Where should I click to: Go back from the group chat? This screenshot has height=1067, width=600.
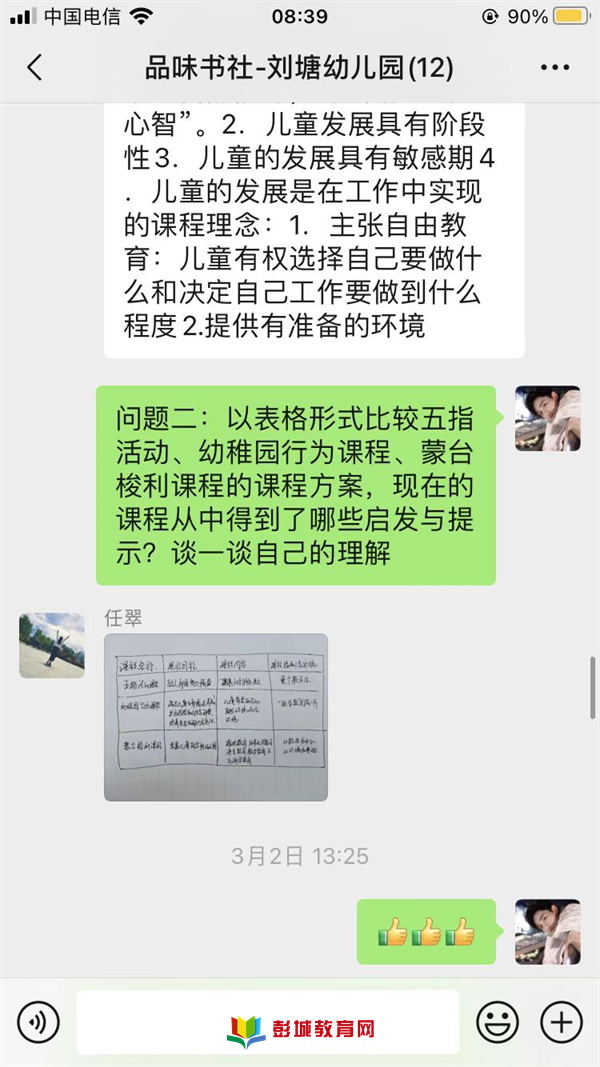pyautogui.click(x=35, y=68)
